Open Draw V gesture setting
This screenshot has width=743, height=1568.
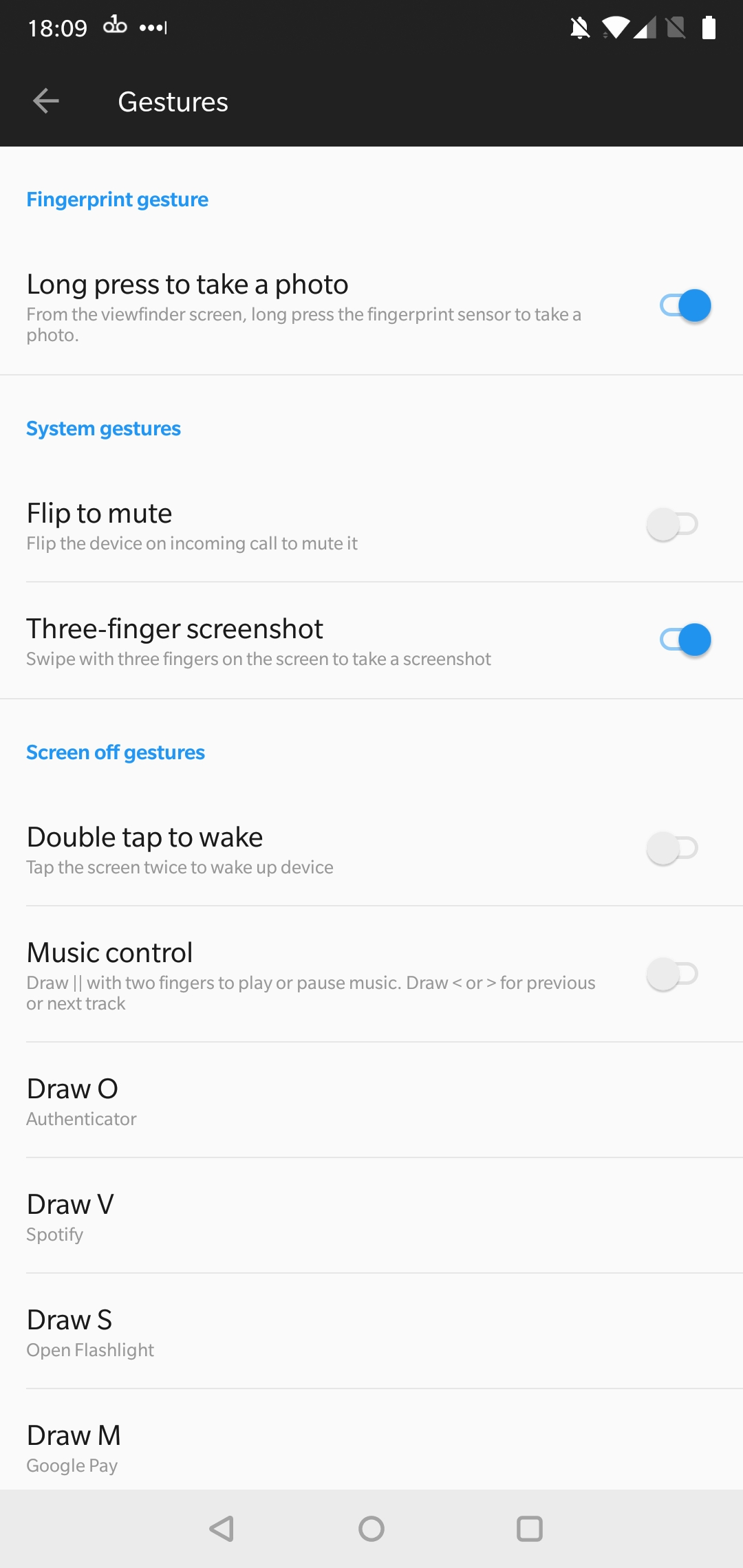pyautogui.click(x=371, y=1216)
